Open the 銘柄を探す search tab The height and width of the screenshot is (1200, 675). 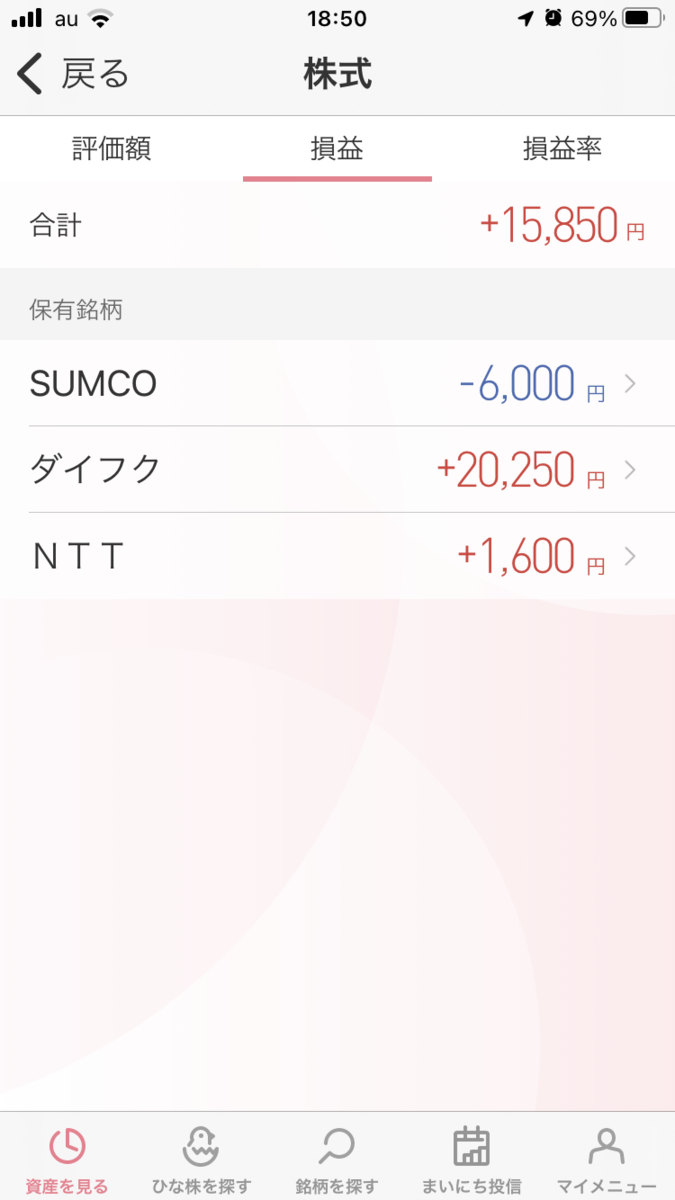click(x=337, y=1160)
